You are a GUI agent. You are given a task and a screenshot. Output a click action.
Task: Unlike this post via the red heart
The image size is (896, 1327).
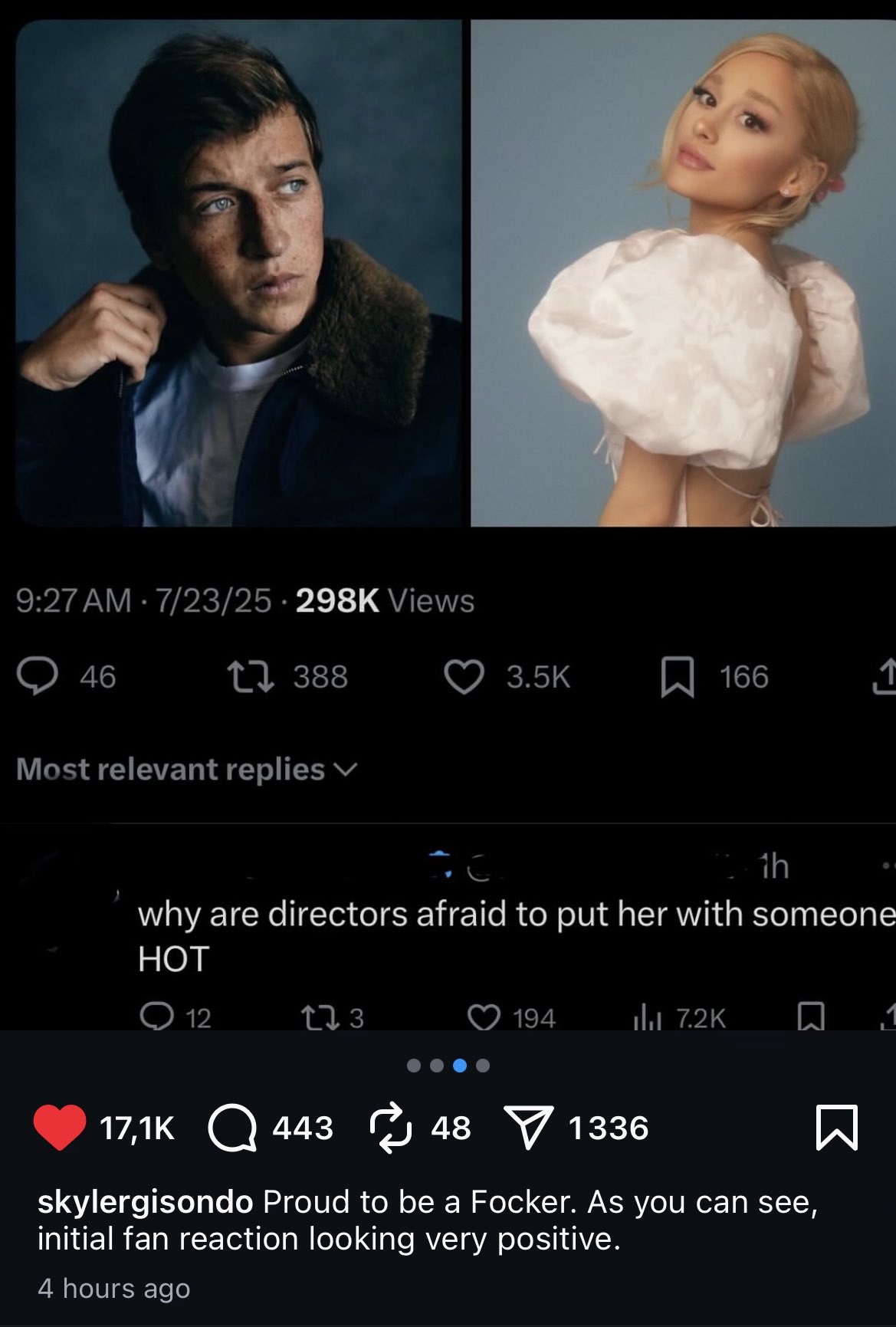(60, 1127)
